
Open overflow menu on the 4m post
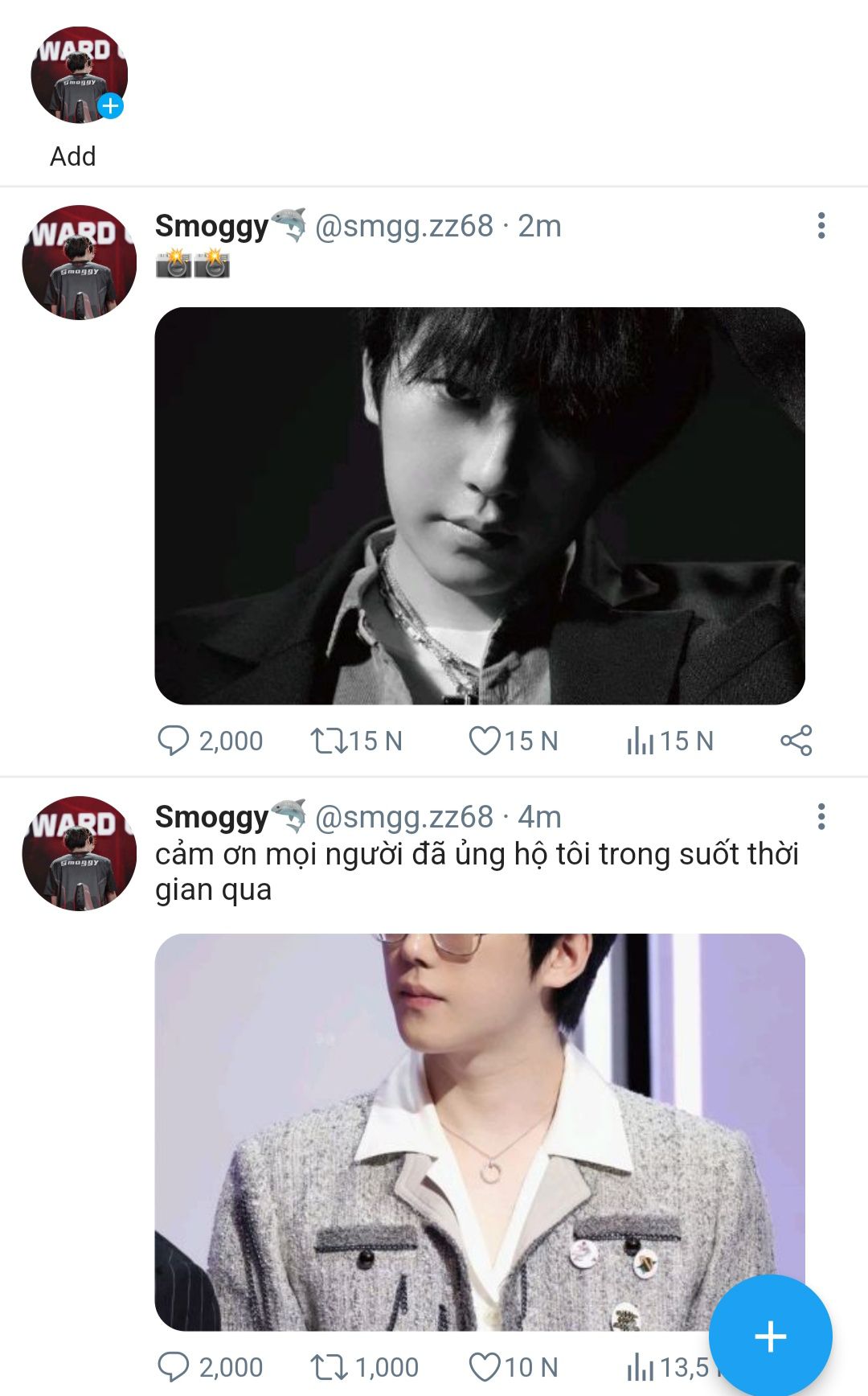click(821, 817)
